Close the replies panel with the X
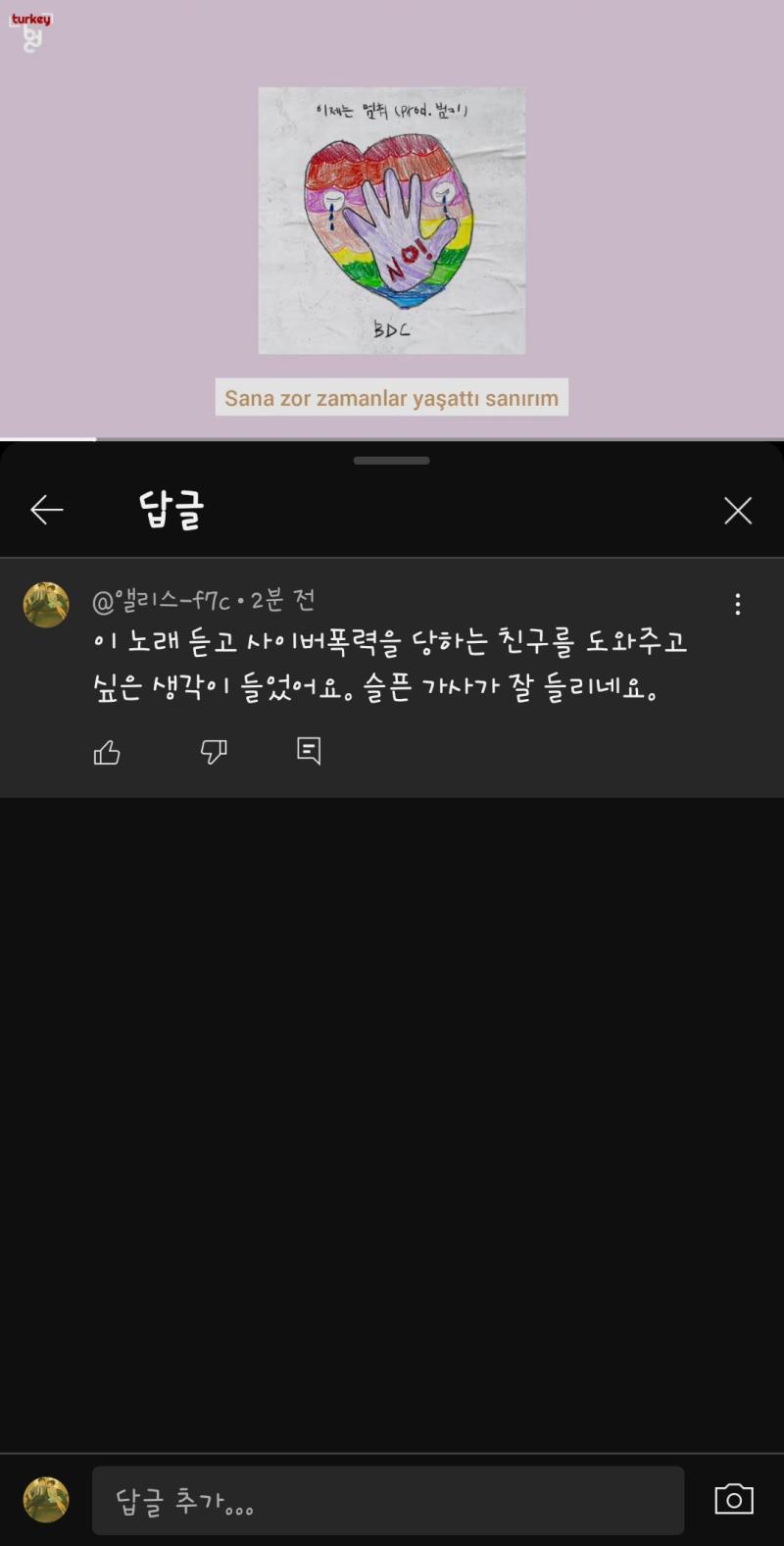The image size is (784, 1546). (x=737, y=510)
